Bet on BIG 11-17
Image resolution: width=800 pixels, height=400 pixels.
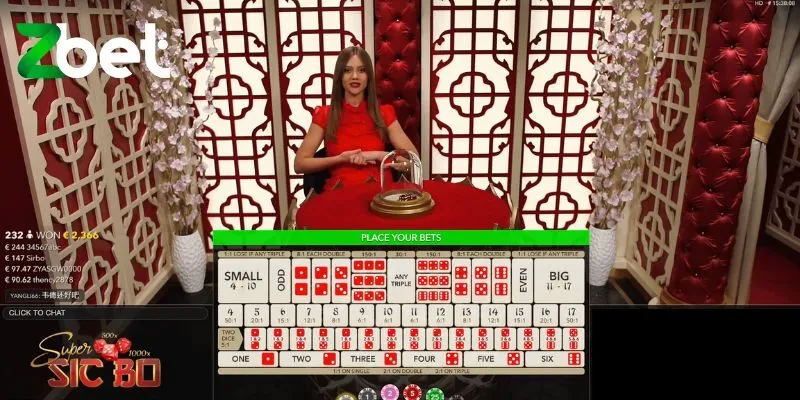pyautogui.click(x=559, y=280)
